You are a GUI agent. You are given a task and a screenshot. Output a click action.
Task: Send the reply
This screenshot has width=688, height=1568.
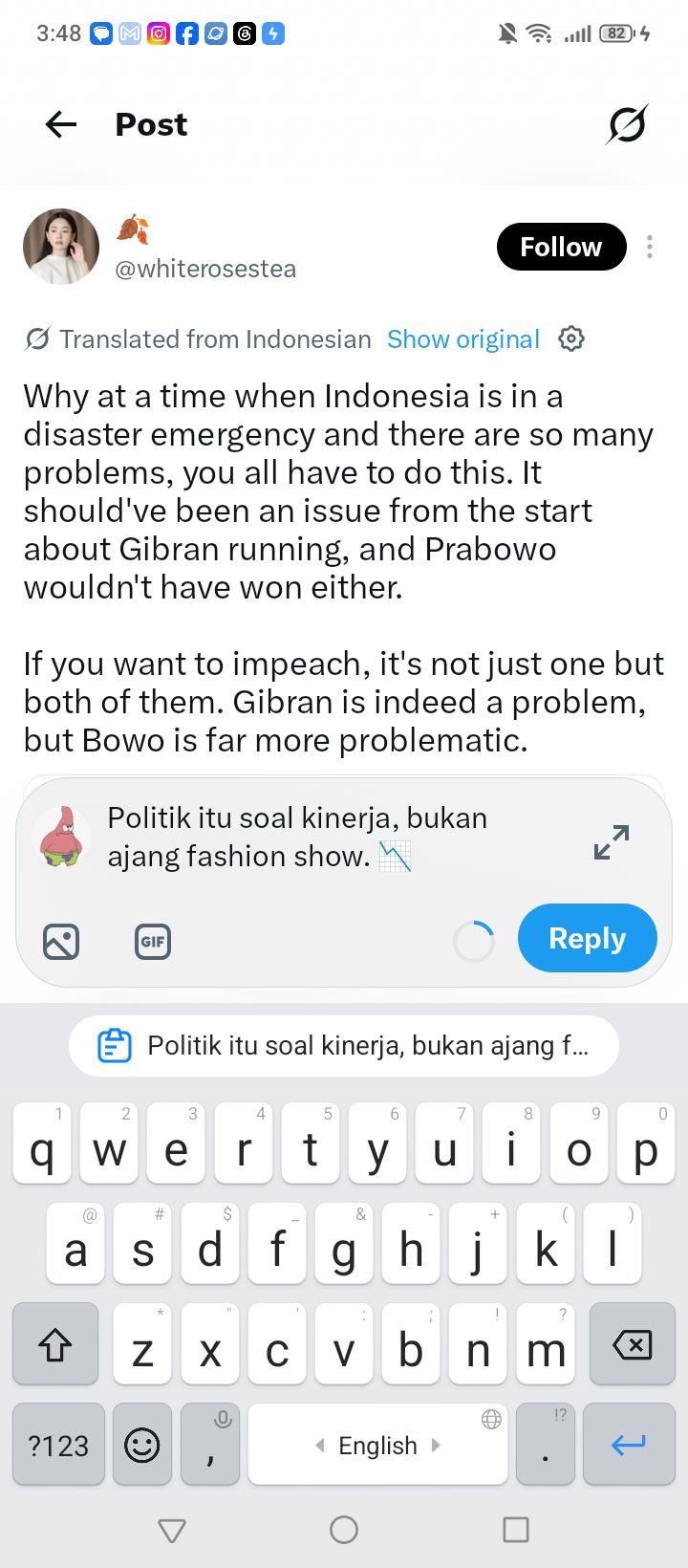click(x=587, y=938)
